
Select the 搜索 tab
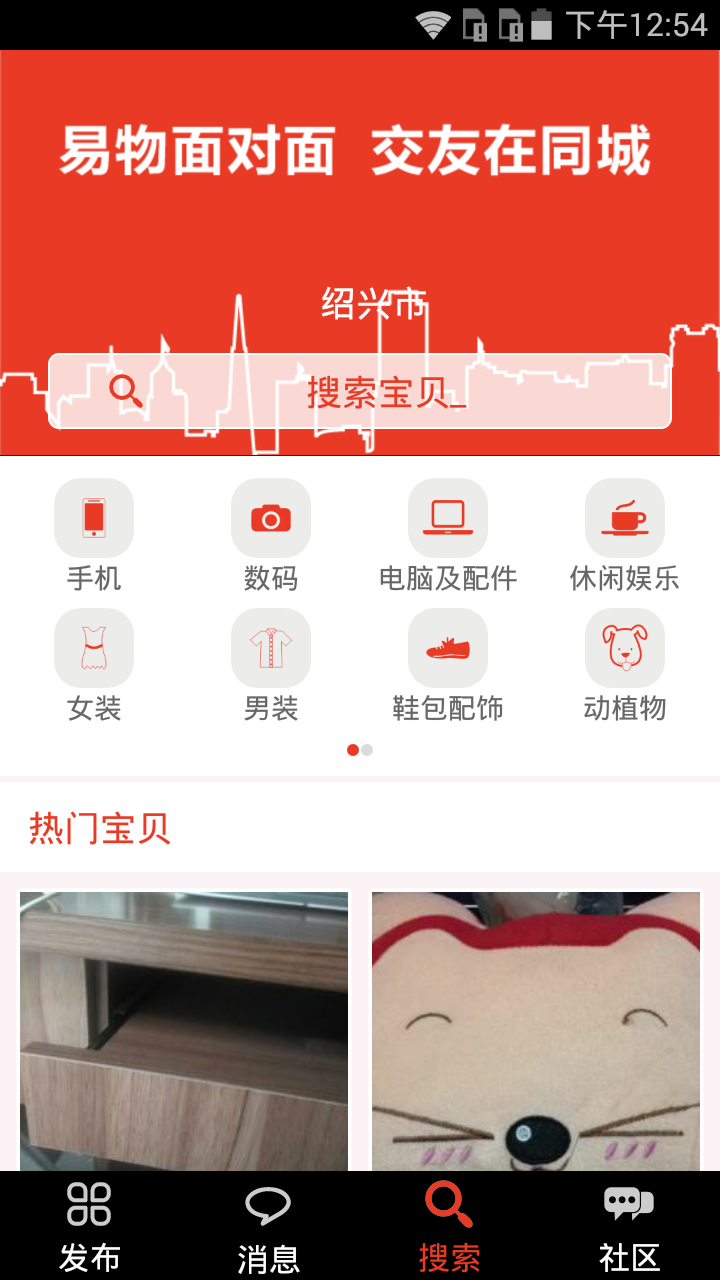point(449,1226)
